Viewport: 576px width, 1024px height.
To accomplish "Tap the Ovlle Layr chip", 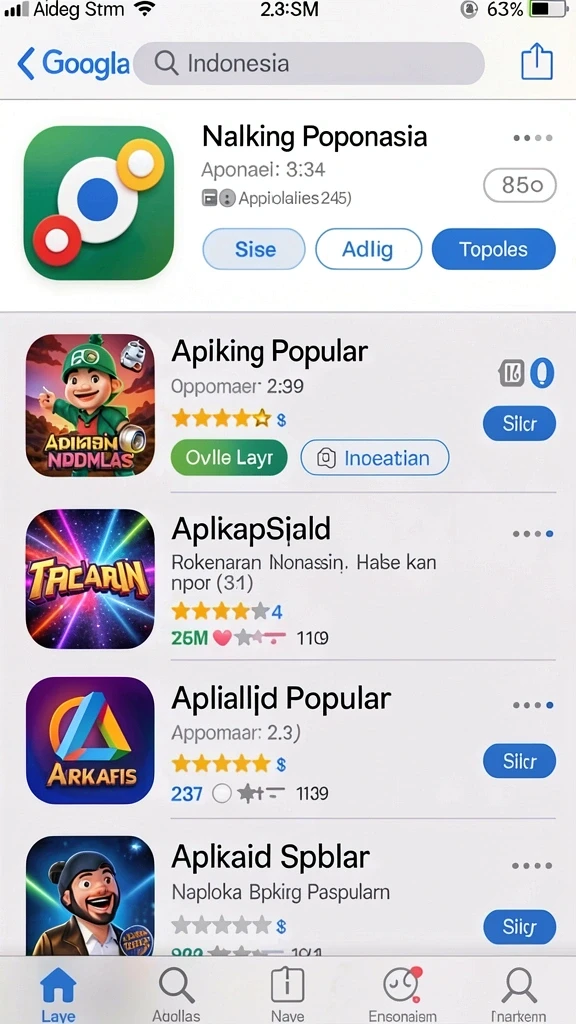I will [x=229, y=457].
